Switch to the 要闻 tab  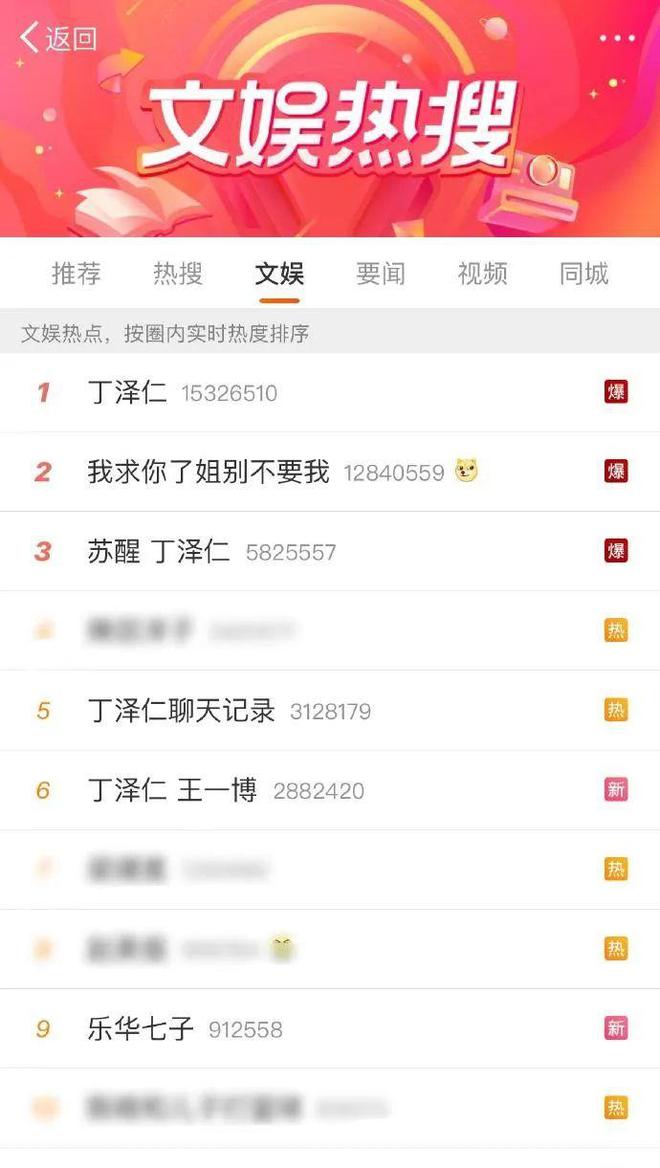pyautogui.click(x=381, y=273)
